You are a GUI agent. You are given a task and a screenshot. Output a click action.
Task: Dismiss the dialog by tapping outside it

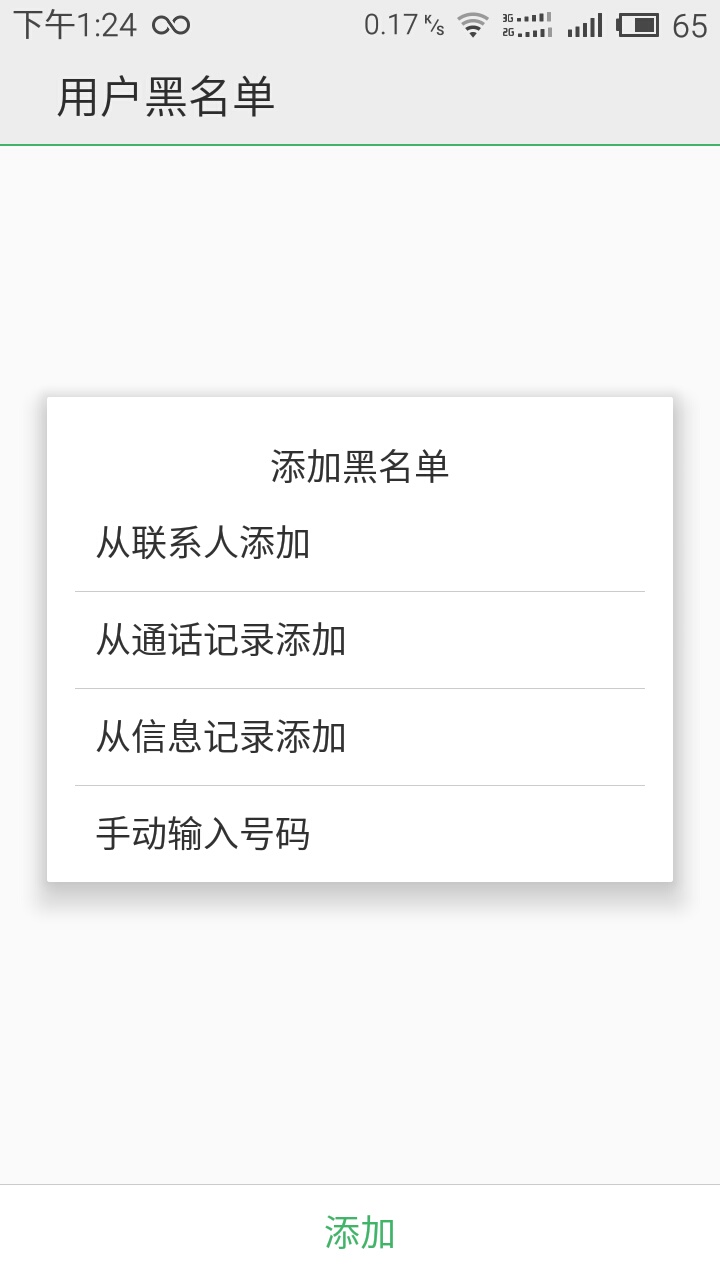tap(360, 1050)
